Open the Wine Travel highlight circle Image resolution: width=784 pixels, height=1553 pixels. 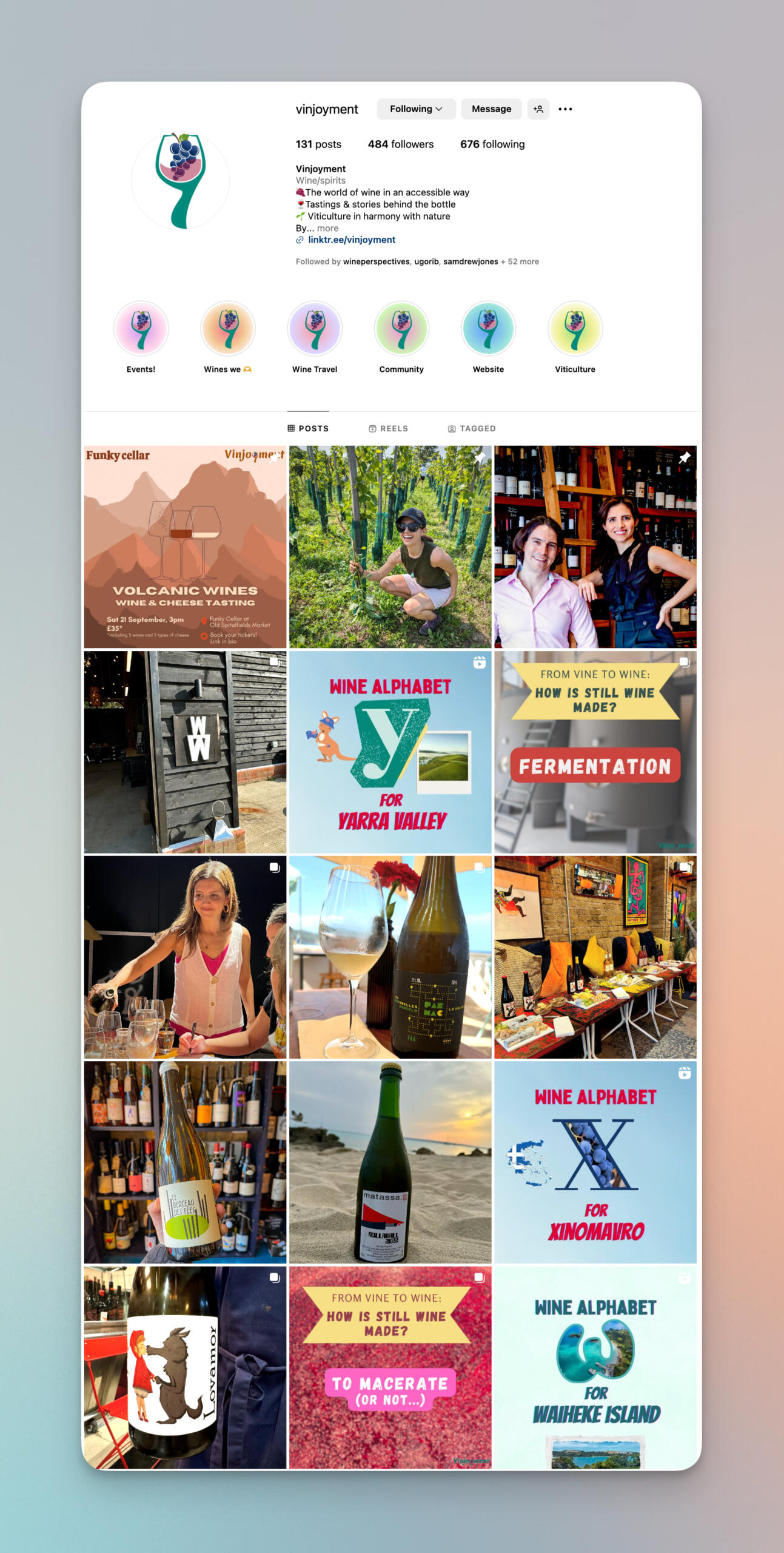click(x=315, y=328)
